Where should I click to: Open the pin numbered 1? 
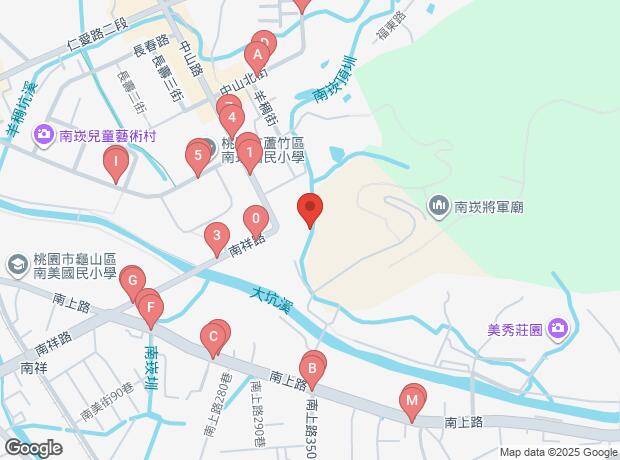248,153
